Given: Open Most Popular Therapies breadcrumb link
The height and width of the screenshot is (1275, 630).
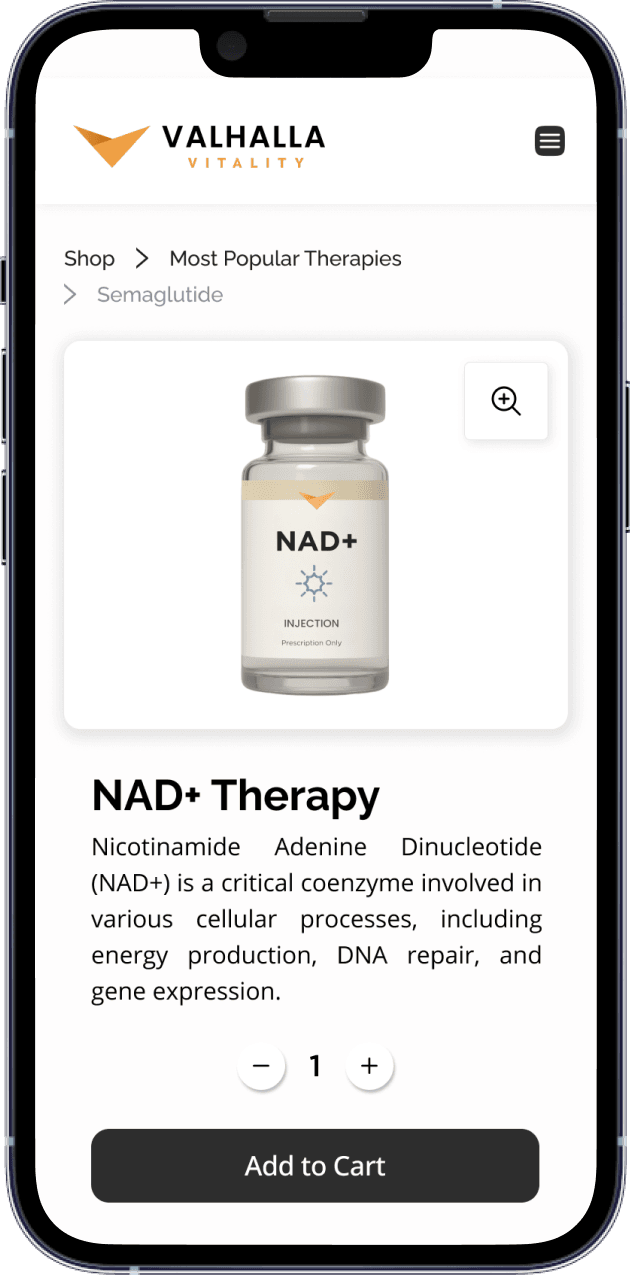Looking at the screenshot, I should tap(285, 259).
